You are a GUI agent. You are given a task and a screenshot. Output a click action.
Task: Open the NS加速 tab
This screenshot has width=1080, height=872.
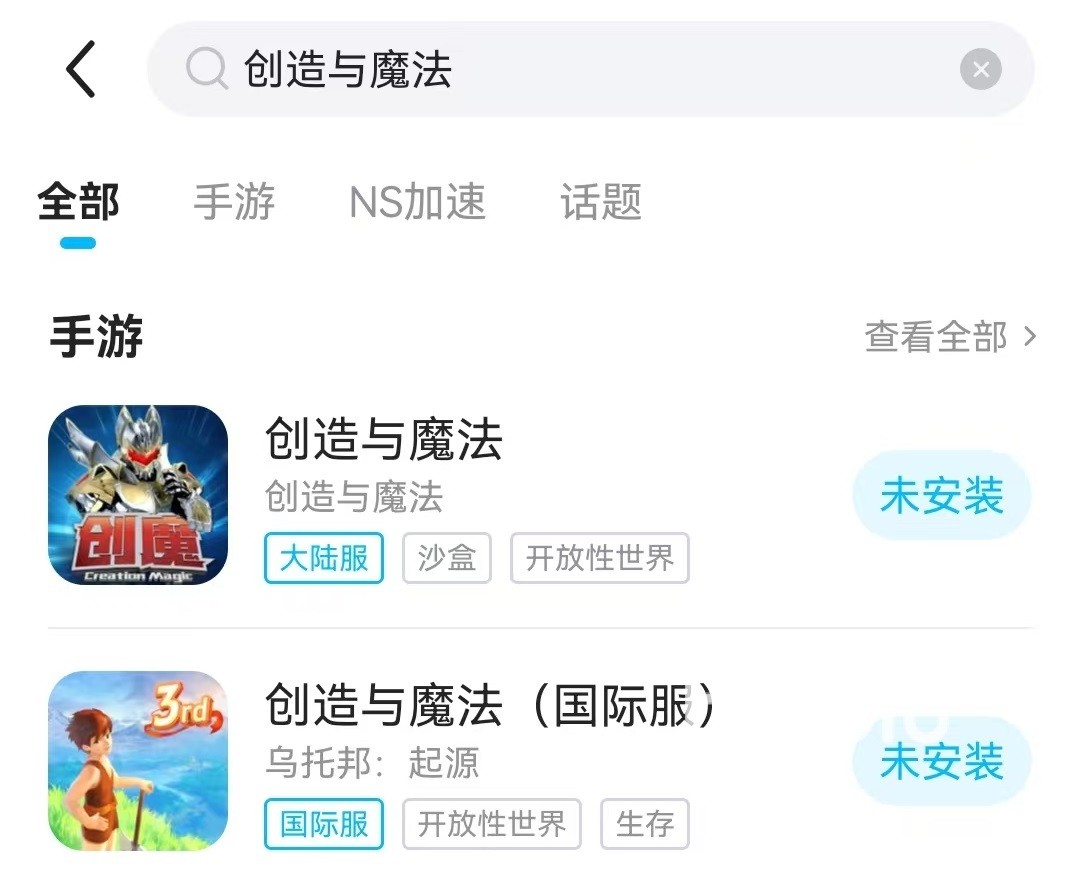[x=417, y=203]
